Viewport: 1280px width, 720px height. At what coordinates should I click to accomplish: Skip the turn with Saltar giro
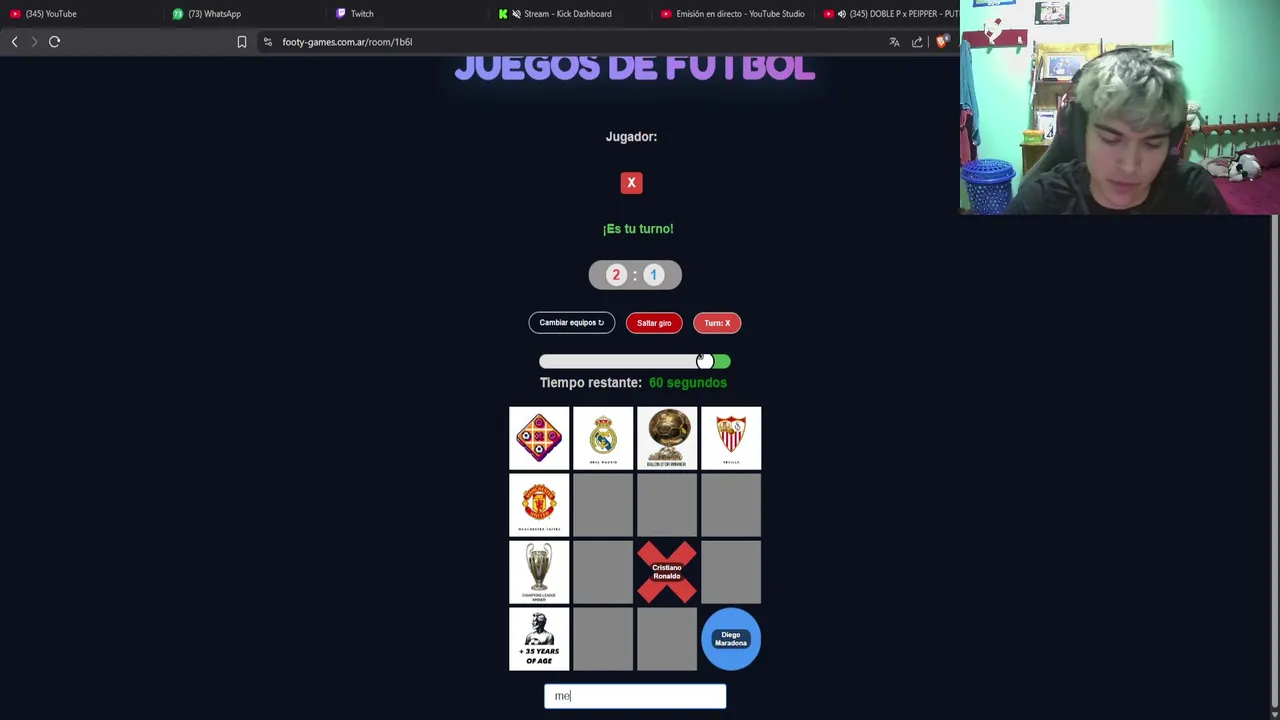tap(654, 323)
